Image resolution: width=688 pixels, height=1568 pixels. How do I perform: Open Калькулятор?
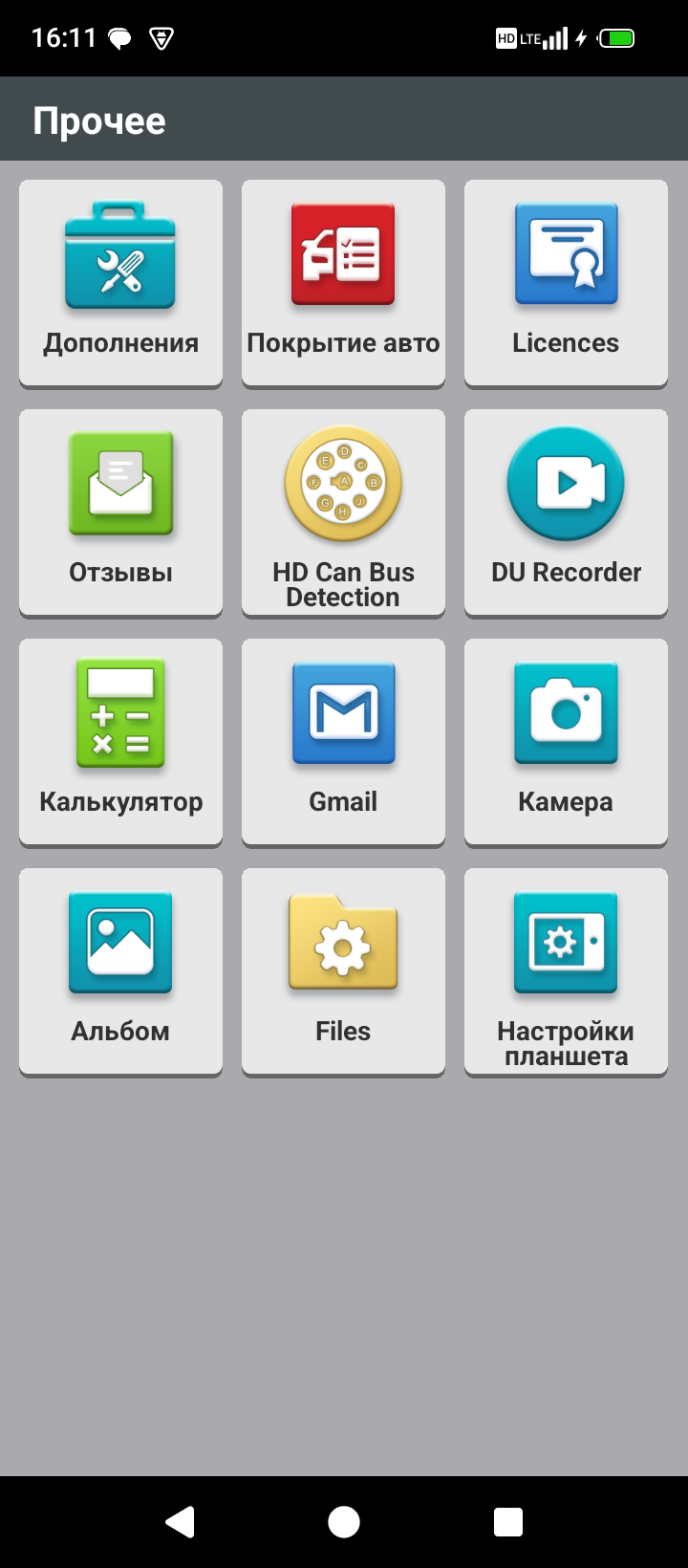pos(120,741)
